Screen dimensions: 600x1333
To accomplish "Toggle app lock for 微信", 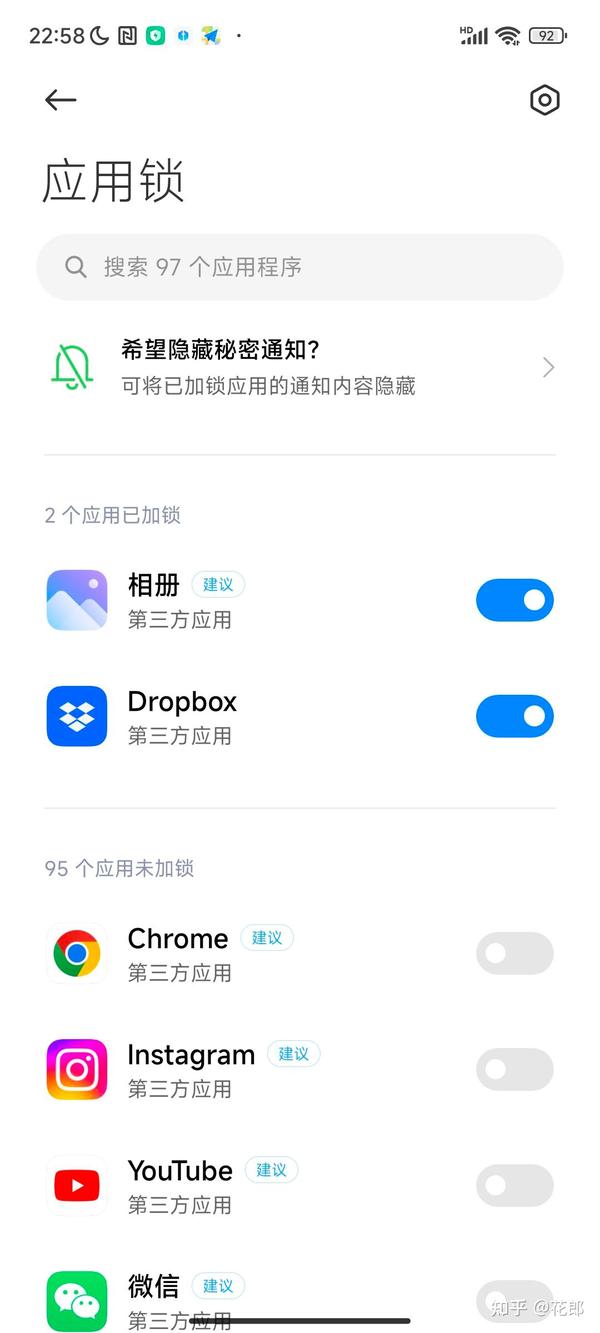I will coord(515,1300).
